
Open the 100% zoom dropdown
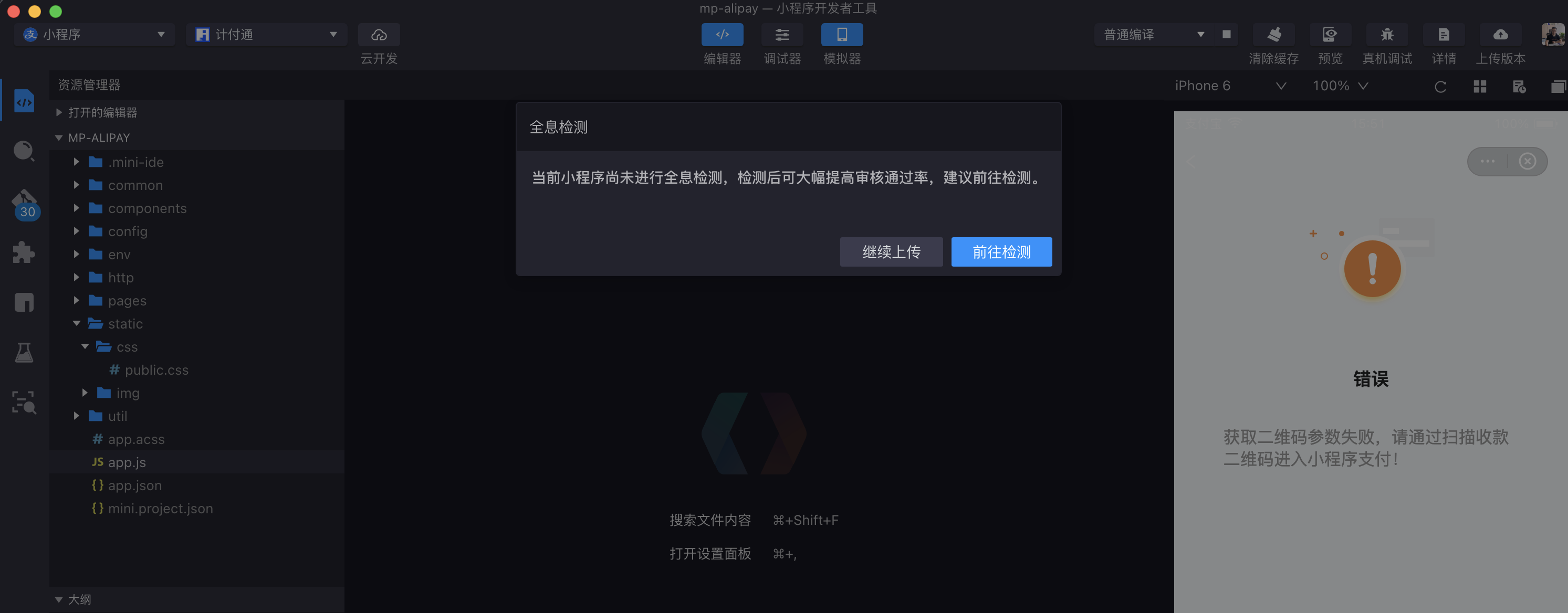pyautogui.click(x=1340, y=86)
